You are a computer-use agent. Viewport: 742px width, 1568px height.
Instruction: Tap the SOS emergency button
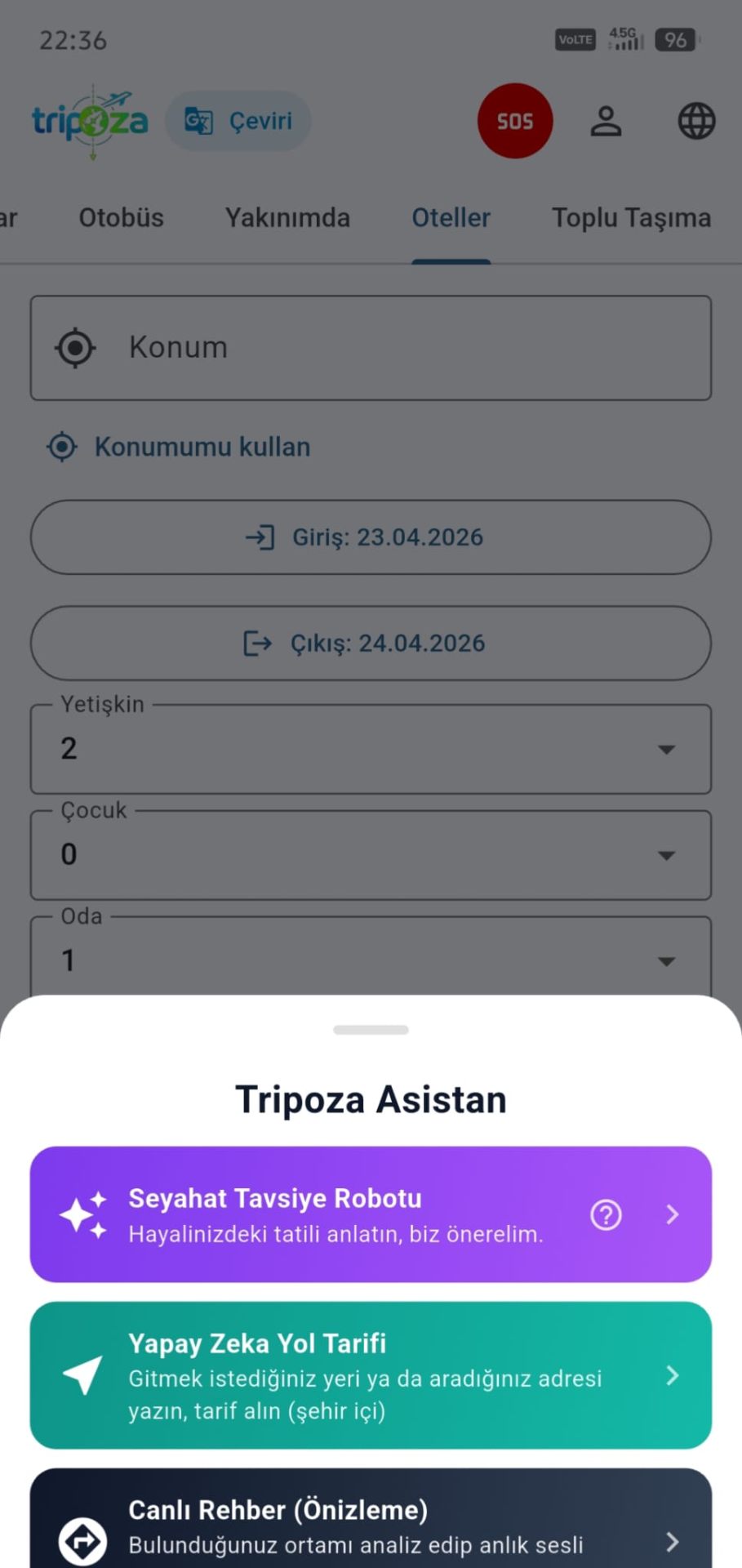(515, 121)
